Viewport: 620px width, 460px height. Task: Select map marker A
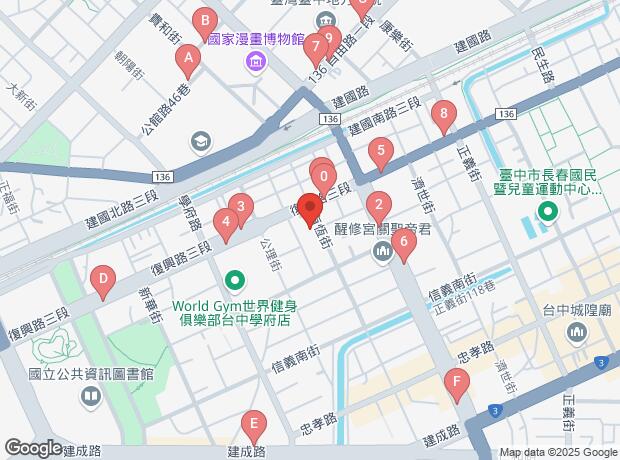tap(186, 62)
